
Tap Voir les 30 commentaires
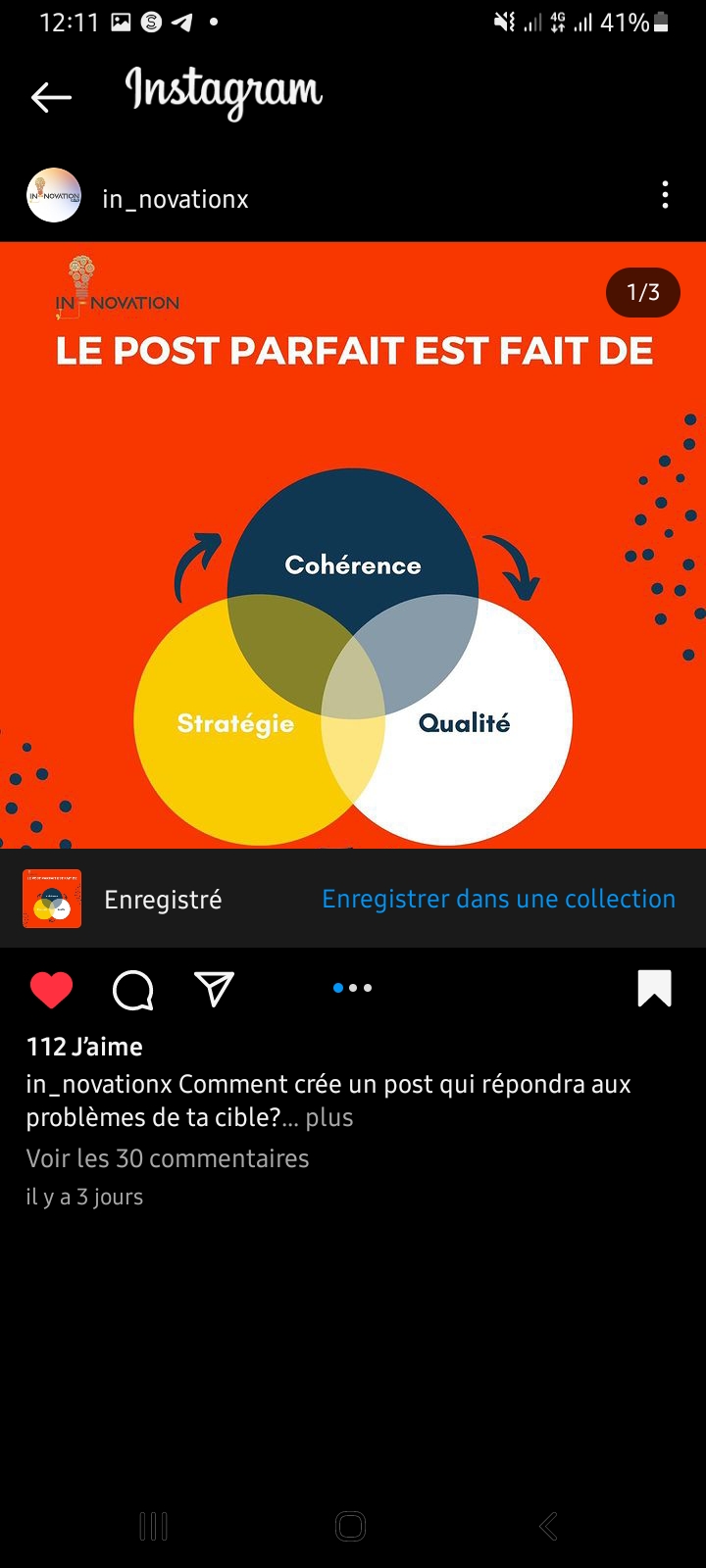(x=168, y=1158)
